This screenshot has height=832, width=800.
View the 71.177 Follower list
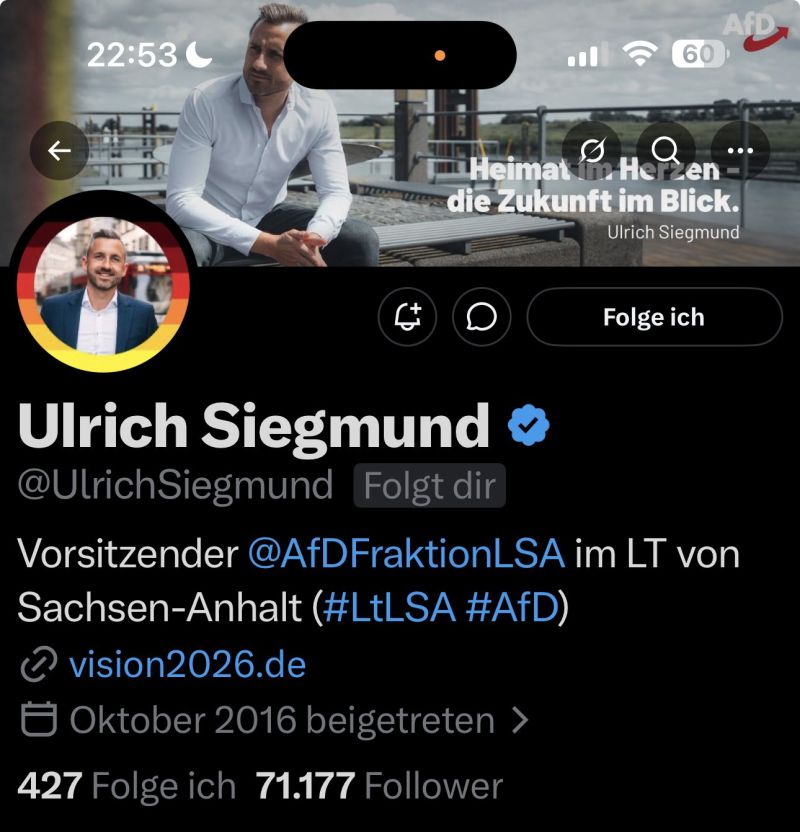pyautogui.click(x=379, y=786)
